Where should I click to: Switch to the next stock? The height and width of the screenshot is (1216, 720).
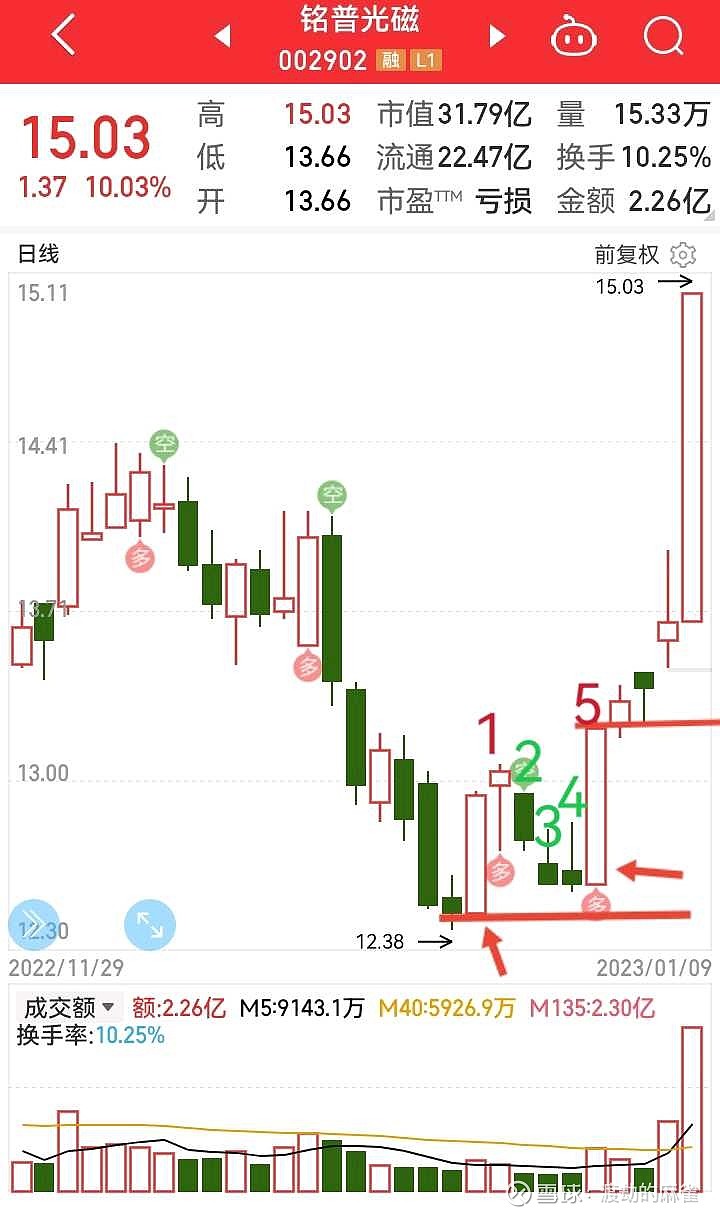point(496,37)
